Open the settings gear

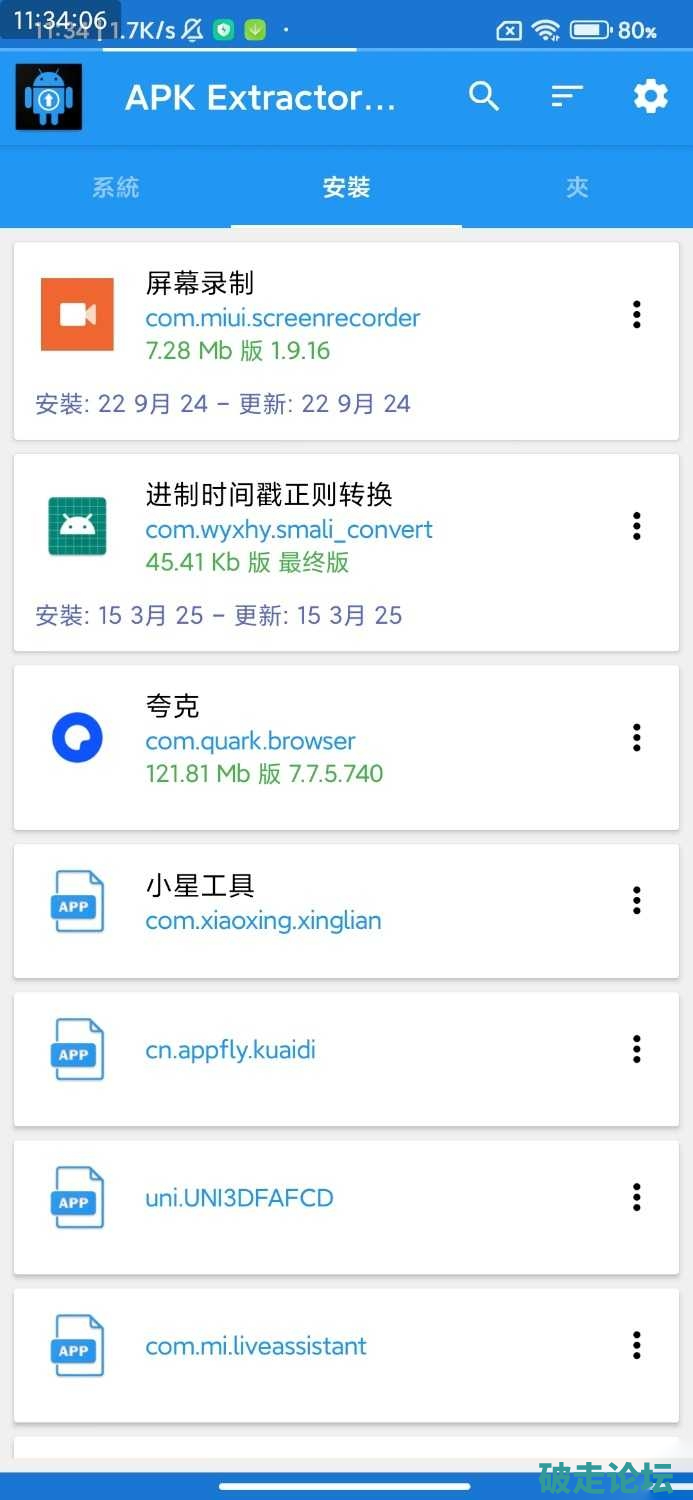[650, 97]
